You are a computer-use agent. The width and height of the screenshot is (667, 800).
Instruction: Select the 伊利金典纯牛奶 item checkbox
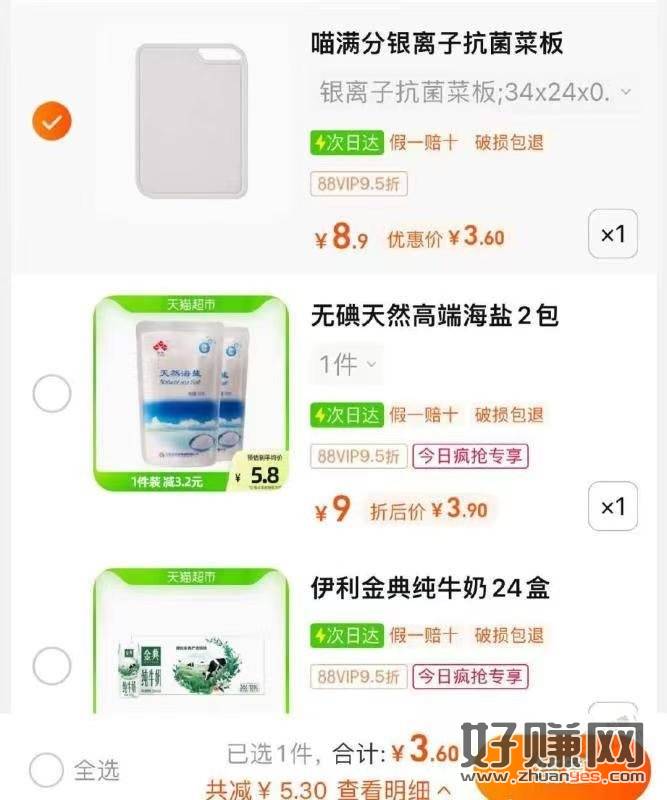pos(52,665)
